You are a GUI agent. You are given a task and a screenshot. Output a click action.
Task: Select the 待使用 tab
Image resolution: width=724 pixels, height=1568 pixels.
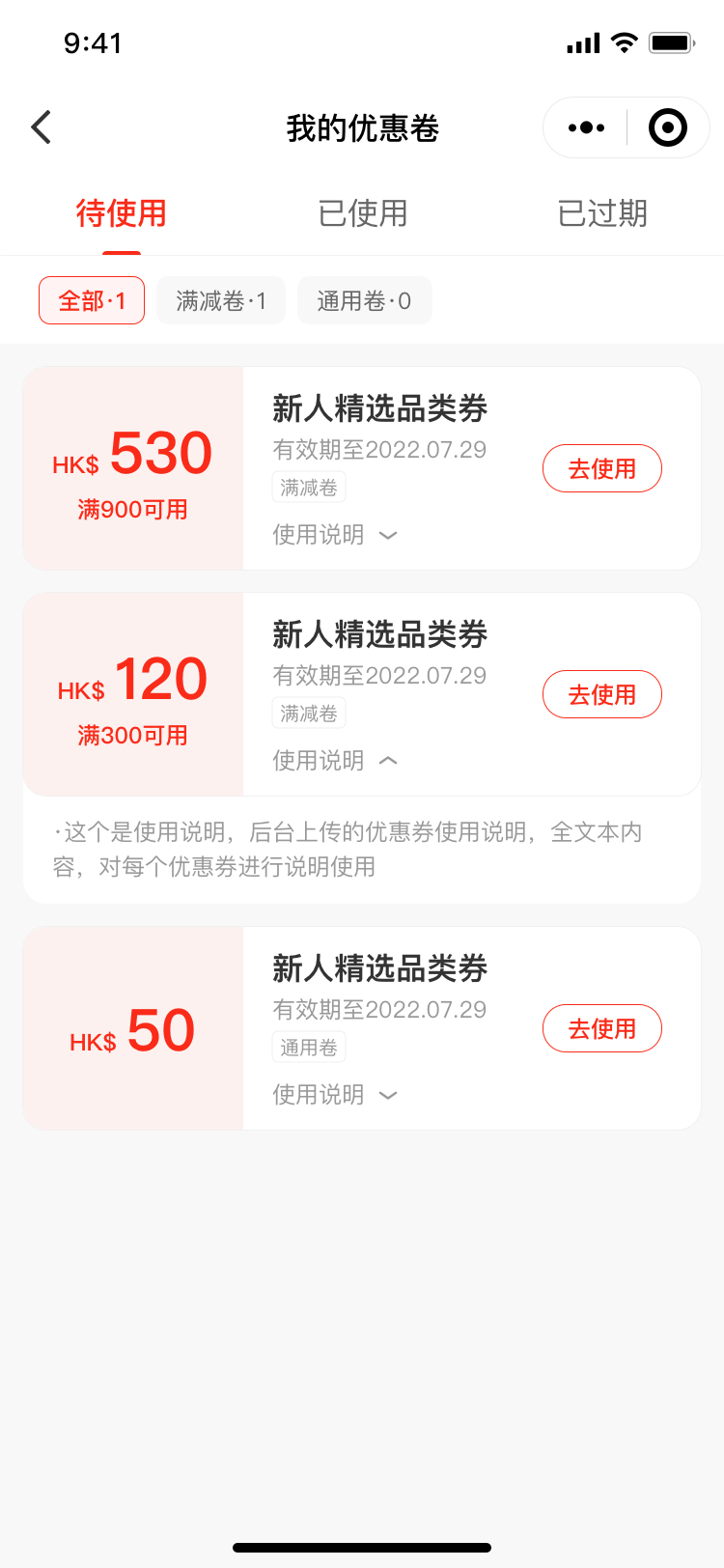tap(122, 213)
